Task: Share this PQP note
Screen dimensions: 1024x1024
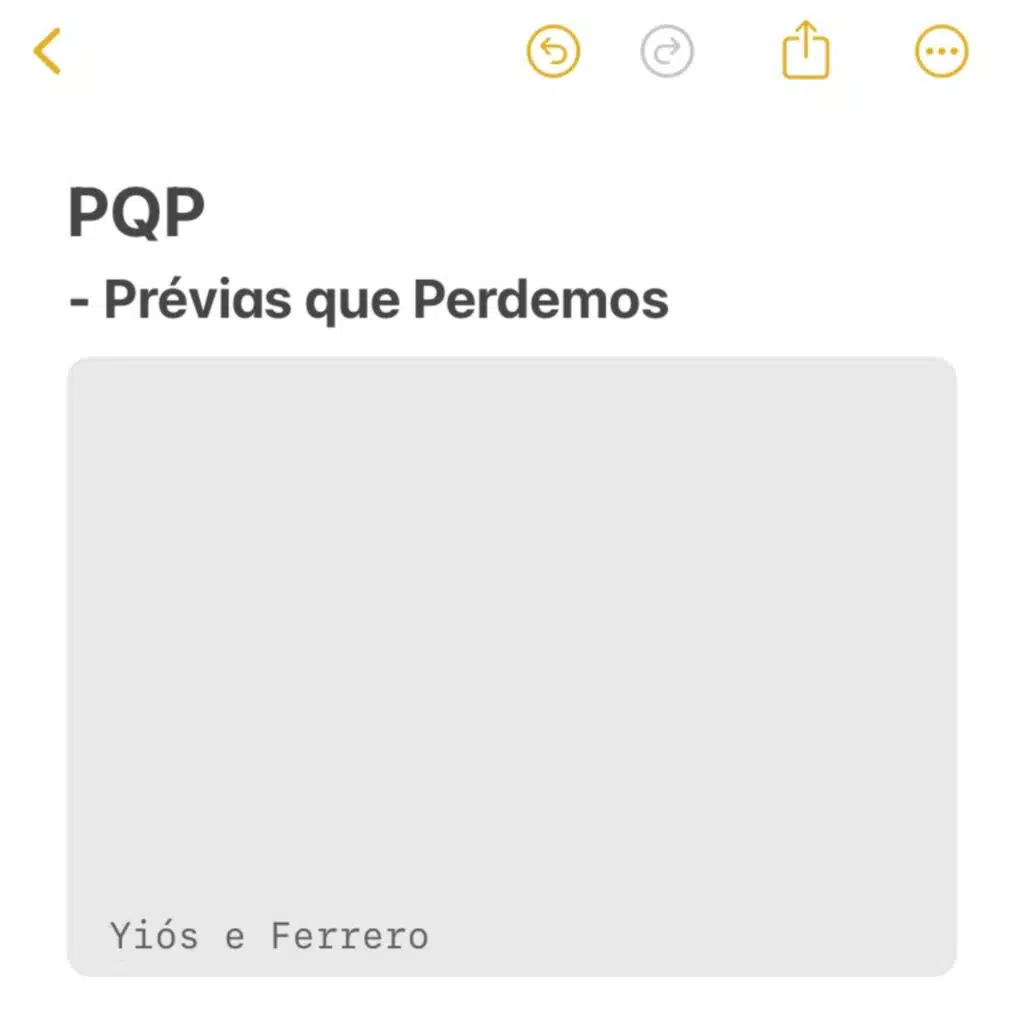Action: tap(805, 50)
